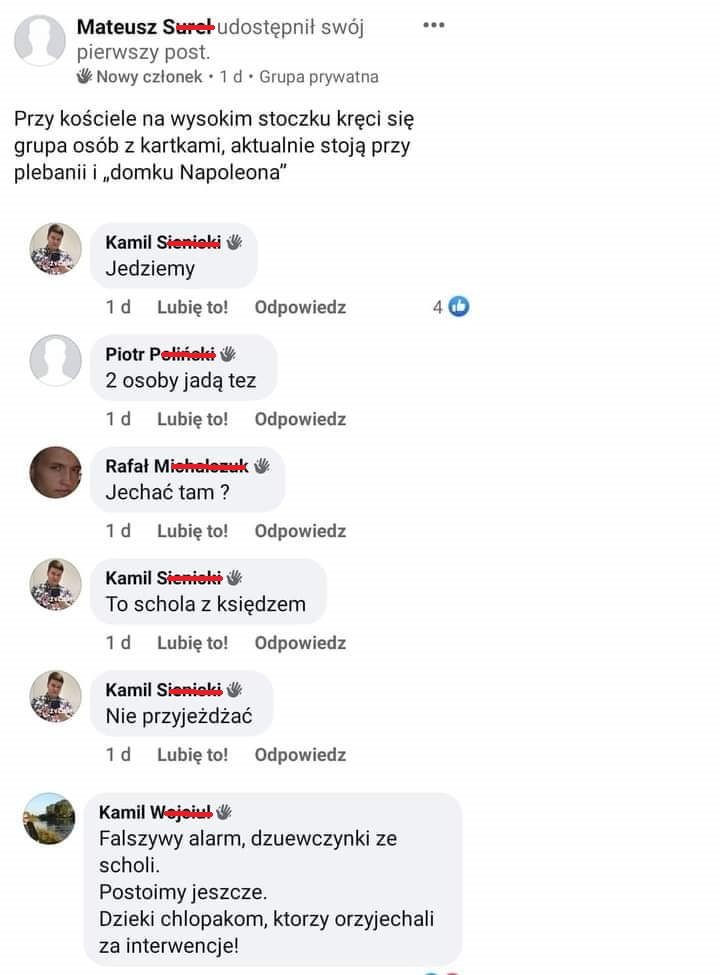Like the "To schola z księdzem" comment

point(192,643)
